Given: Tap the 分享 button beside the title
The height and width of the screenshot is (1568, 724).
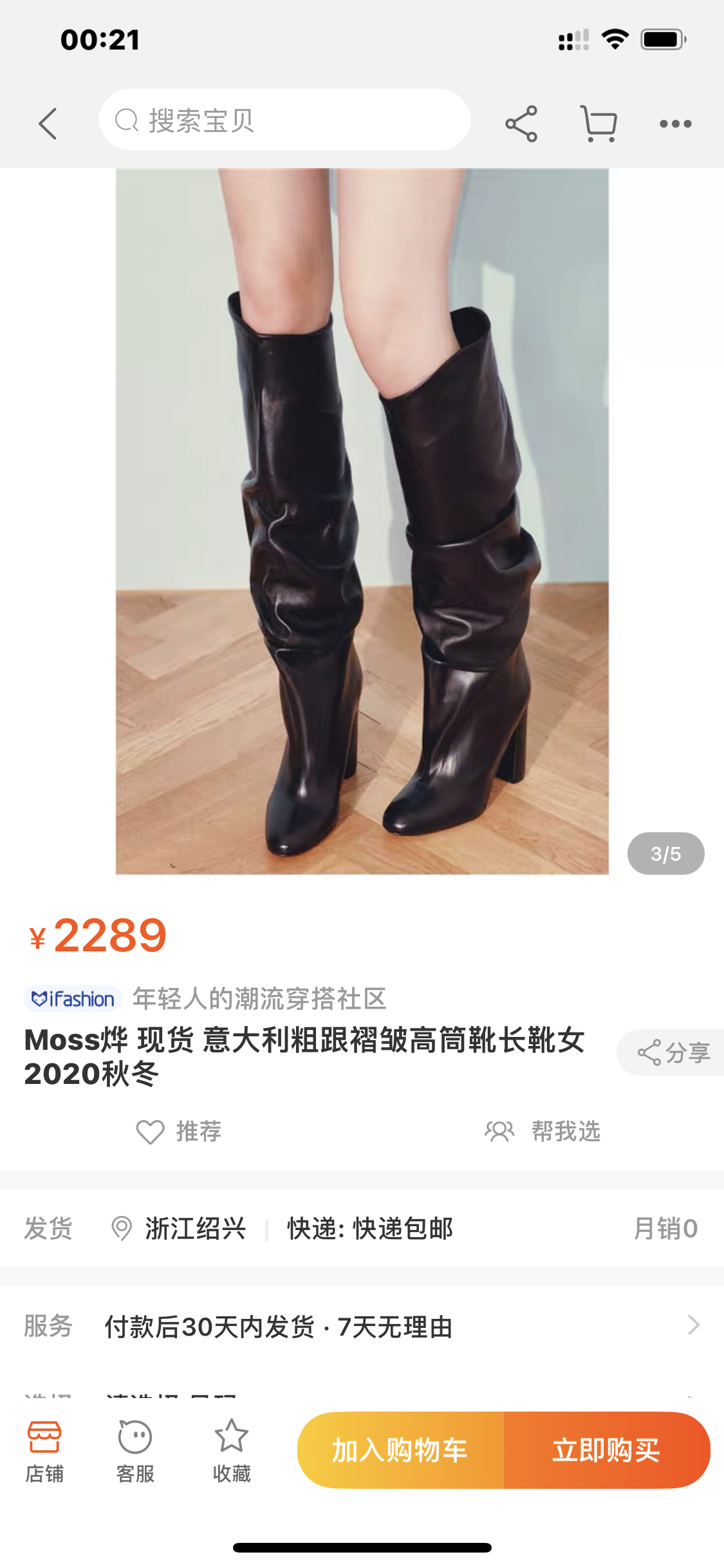Looking at the screenshot, I should tap(673, 1052).
